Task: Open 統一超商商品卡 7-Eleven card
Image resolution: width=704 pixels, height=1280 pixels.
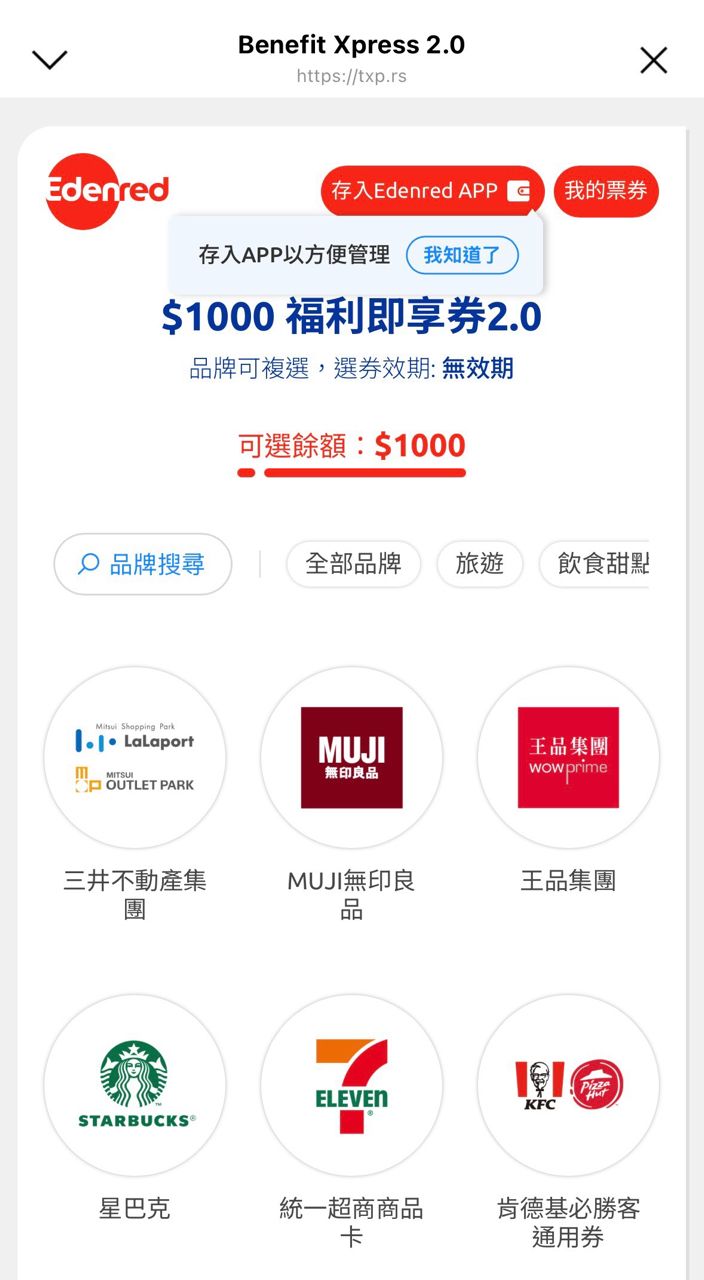Action: tap(352, 1085)
